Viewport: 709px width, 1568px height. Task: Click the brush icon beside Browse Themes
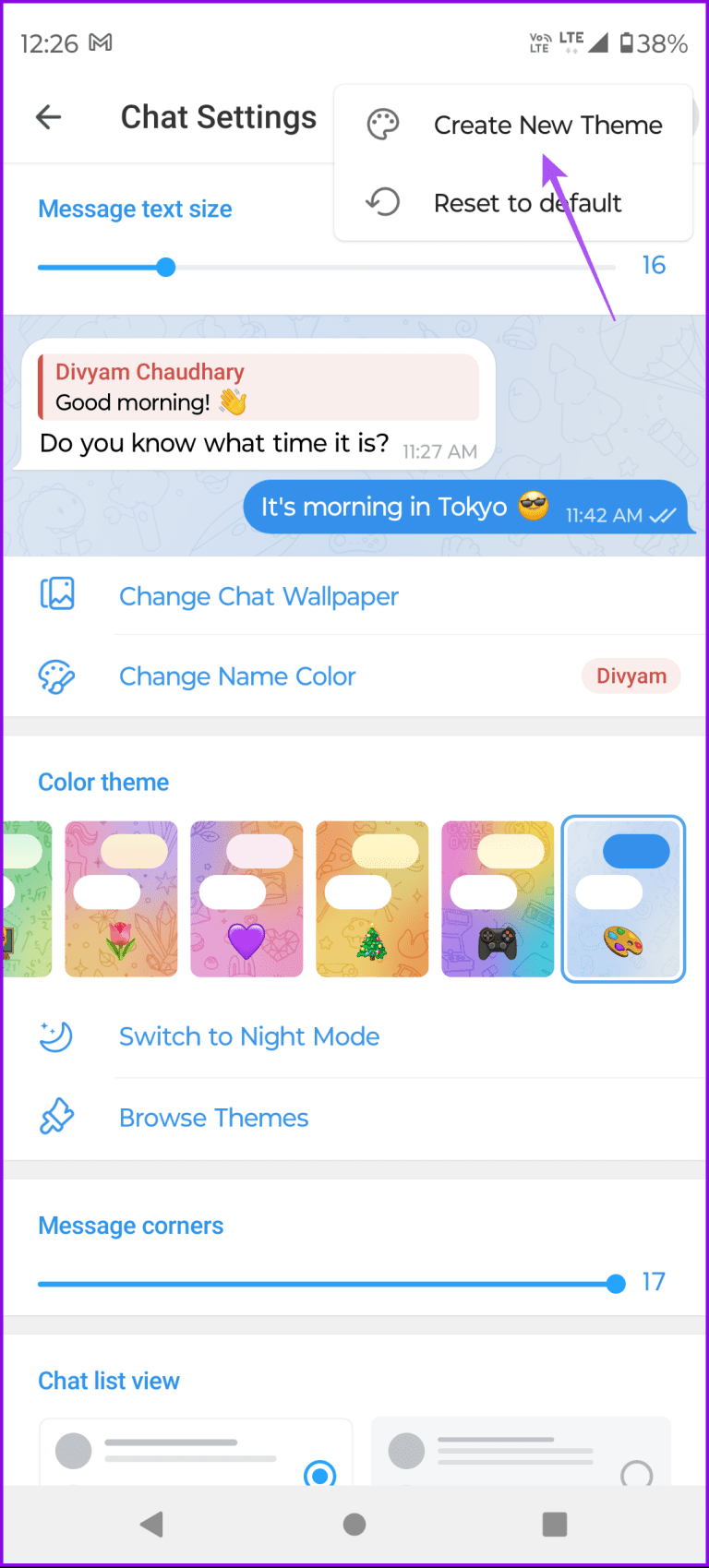(57, 1117)
